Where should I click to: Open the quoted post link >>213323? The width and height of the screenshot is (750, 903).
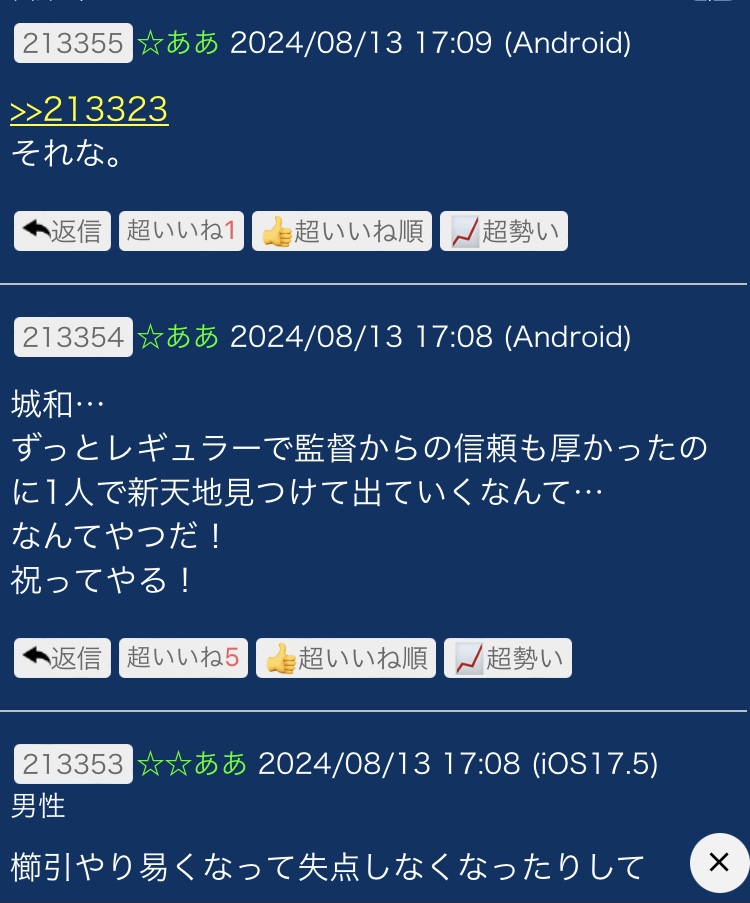tap(89, 110)
